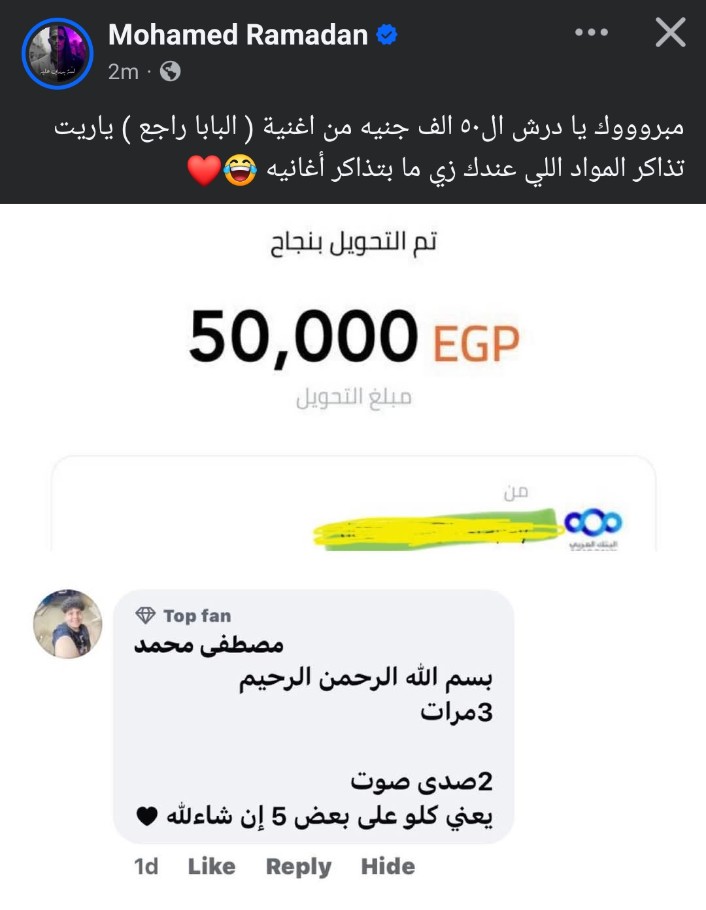
Task: Like the comment from مصطفى محمد
Action: tap(211, 866)
